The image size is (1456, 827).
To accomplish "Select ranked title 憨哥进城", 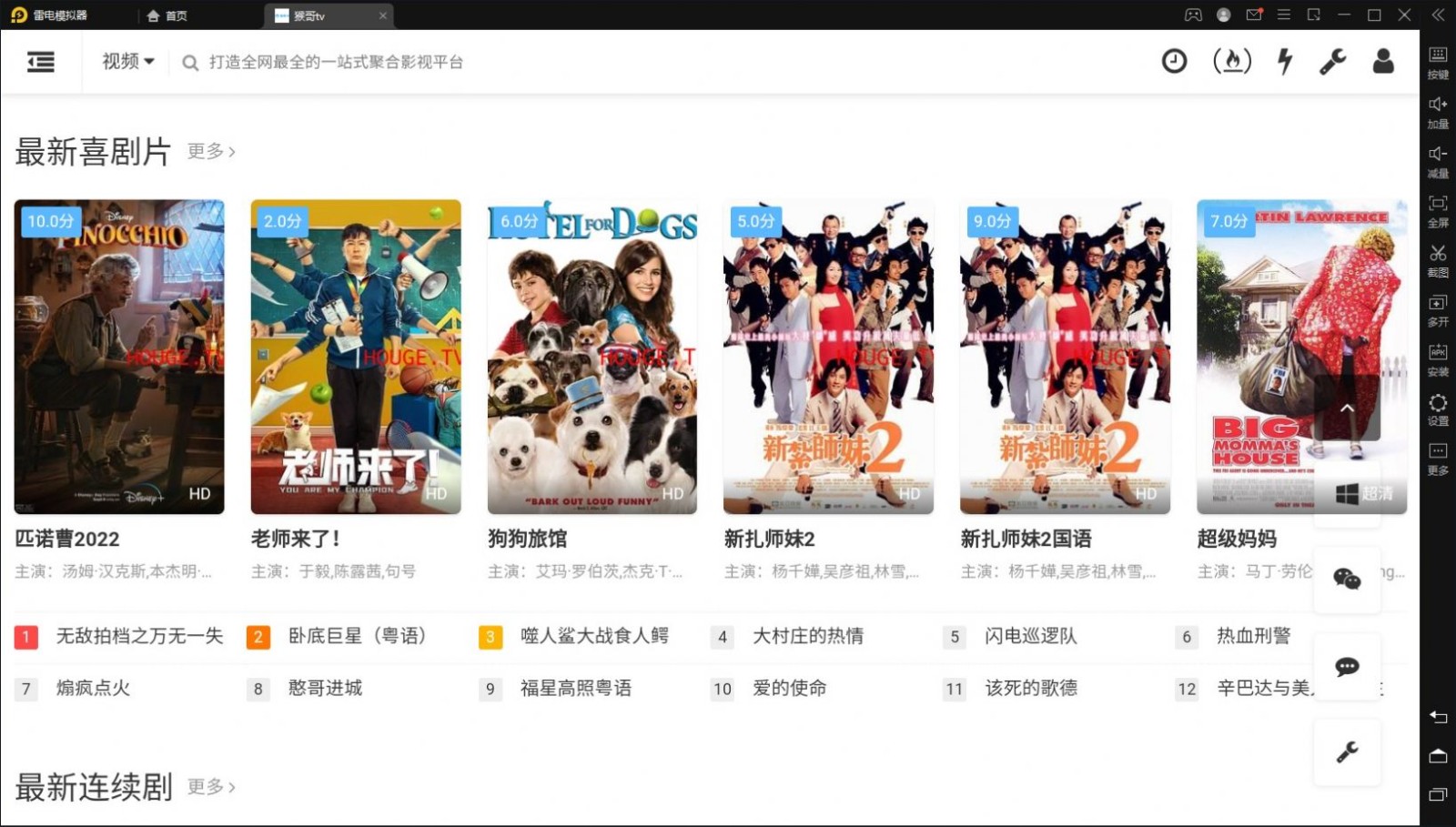I will [x=325, y=688].
